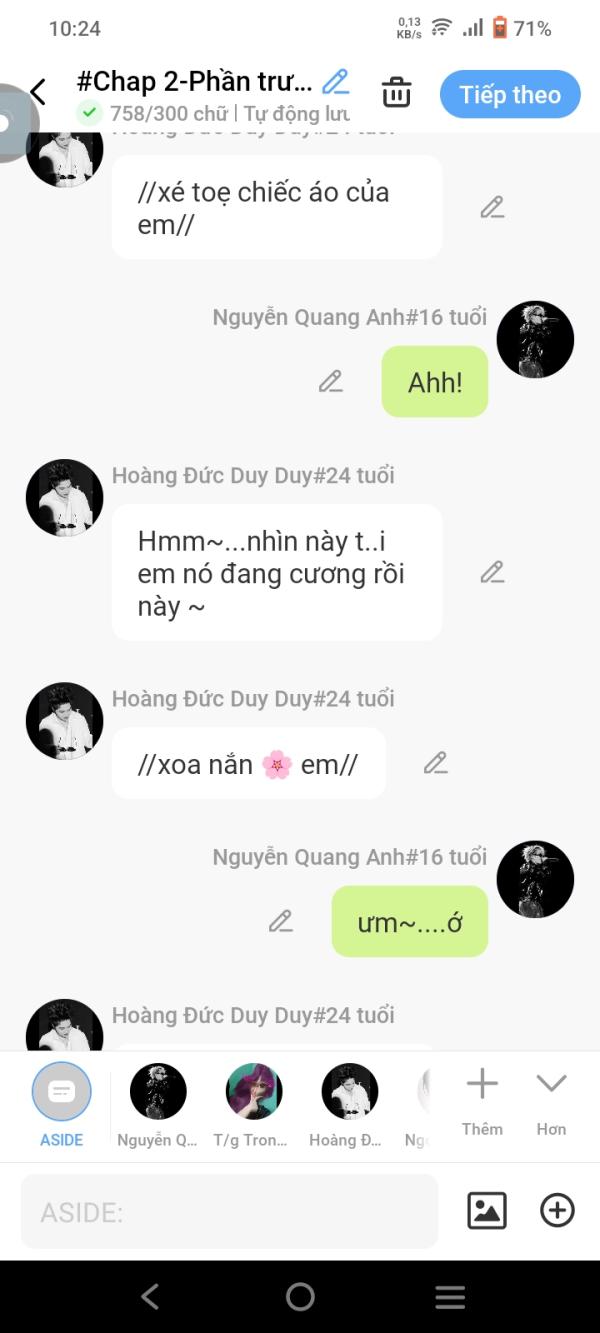Switch speaker to Hoàng Đ... avatar

tap(349, 1092)
